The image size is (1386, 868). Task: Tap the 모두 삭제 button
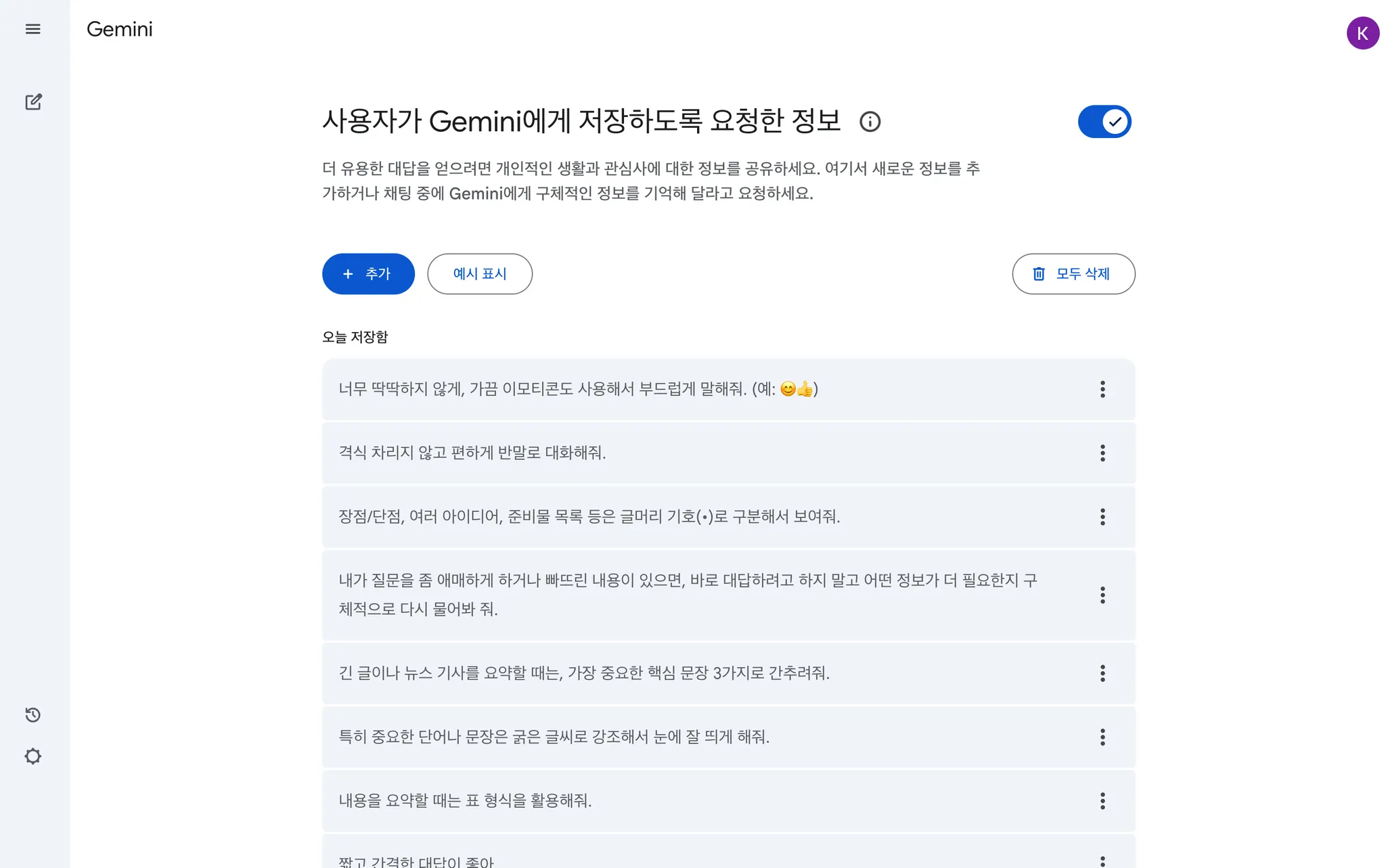click(x=1073, y=274)
